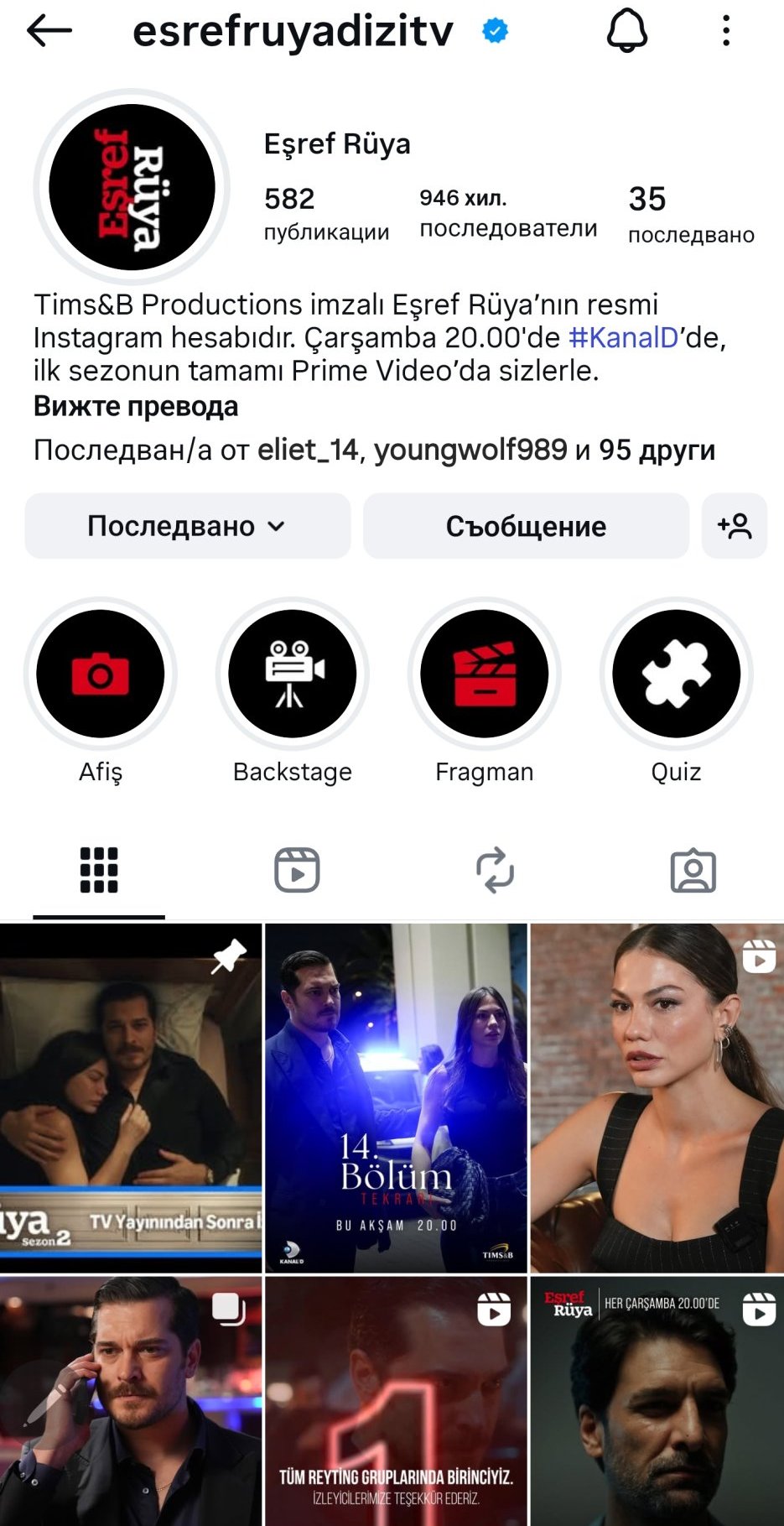View the Fragman highlight
Viewport: 784px width, 1526px height.
point(485,674)
